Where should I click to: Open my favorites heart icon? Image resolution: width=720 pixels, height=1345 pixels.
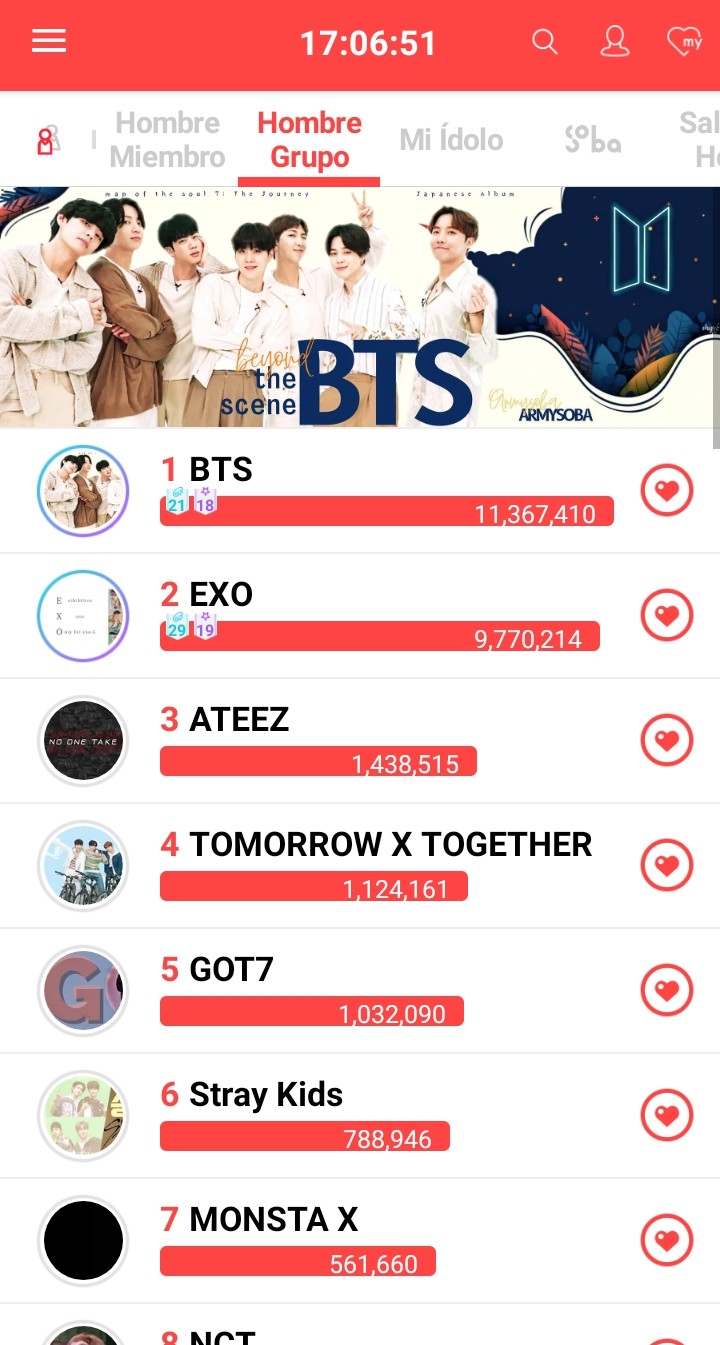click(x=685, y=41)
